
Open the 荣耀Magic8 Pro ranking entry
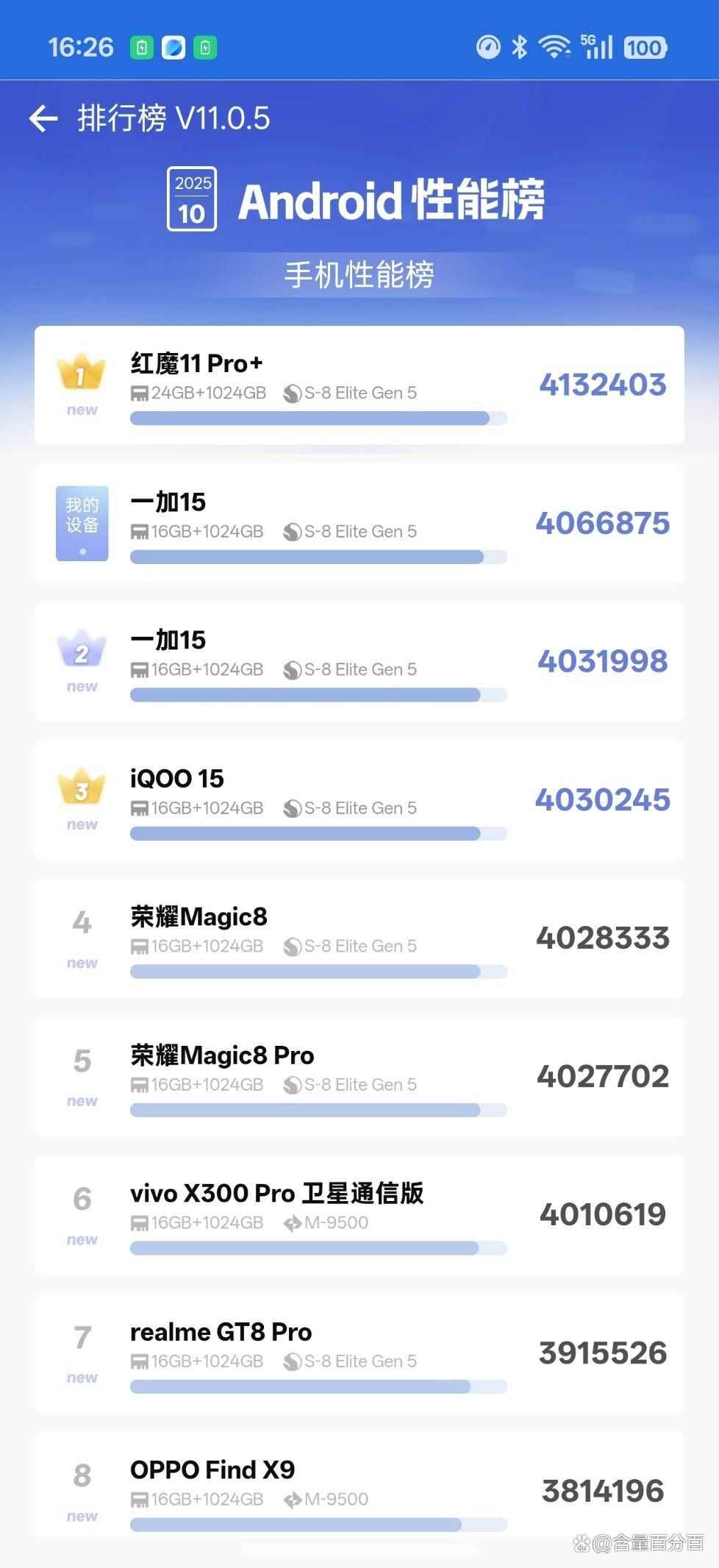[359, 1076]
